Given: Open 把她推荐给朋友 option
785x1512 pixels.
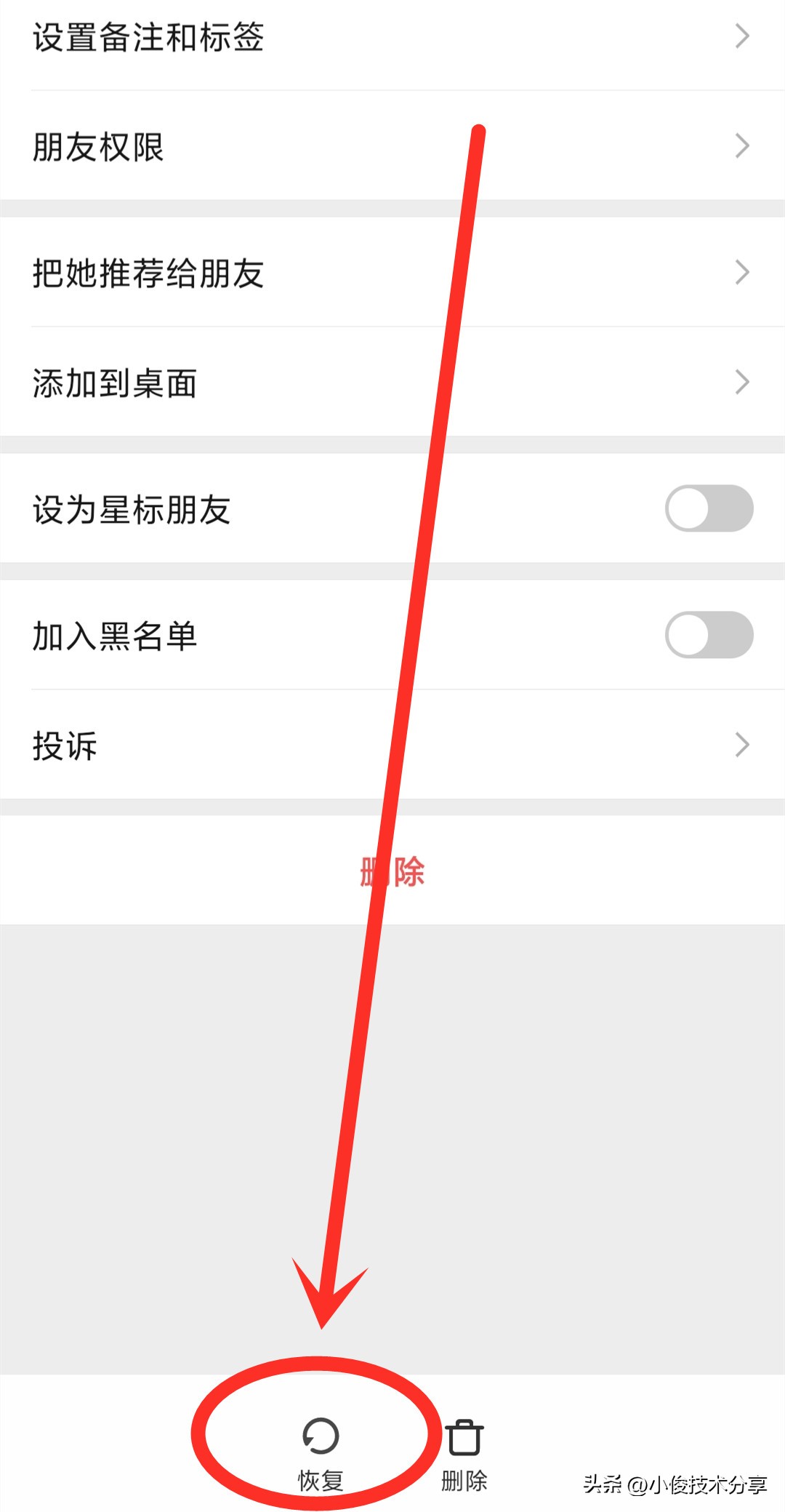Looking at the screenshot, I should [392, 272].
